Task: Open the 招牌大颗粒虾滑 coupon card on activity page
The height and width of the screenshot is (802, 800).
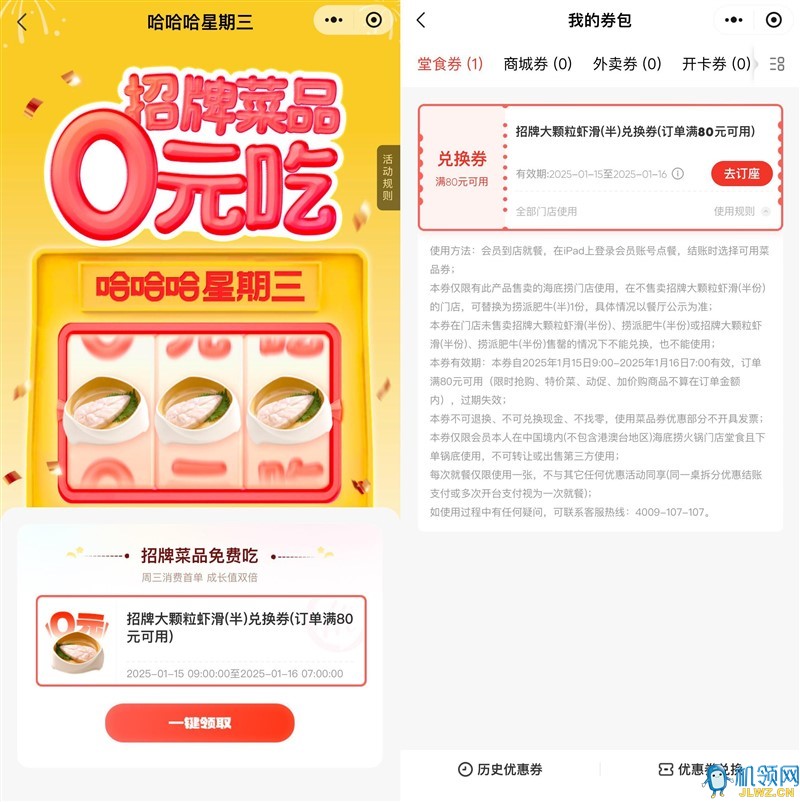Action: [200, 641]
